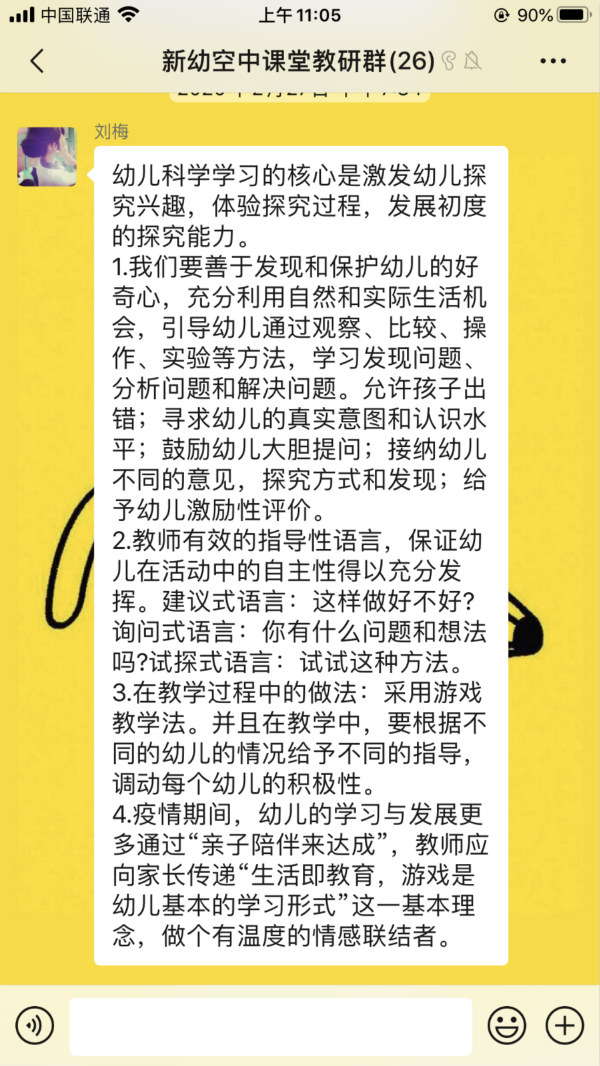Focus the message text field
Image resolution: width=600 pixels, height=1066 pixels.
[270, 1025]
